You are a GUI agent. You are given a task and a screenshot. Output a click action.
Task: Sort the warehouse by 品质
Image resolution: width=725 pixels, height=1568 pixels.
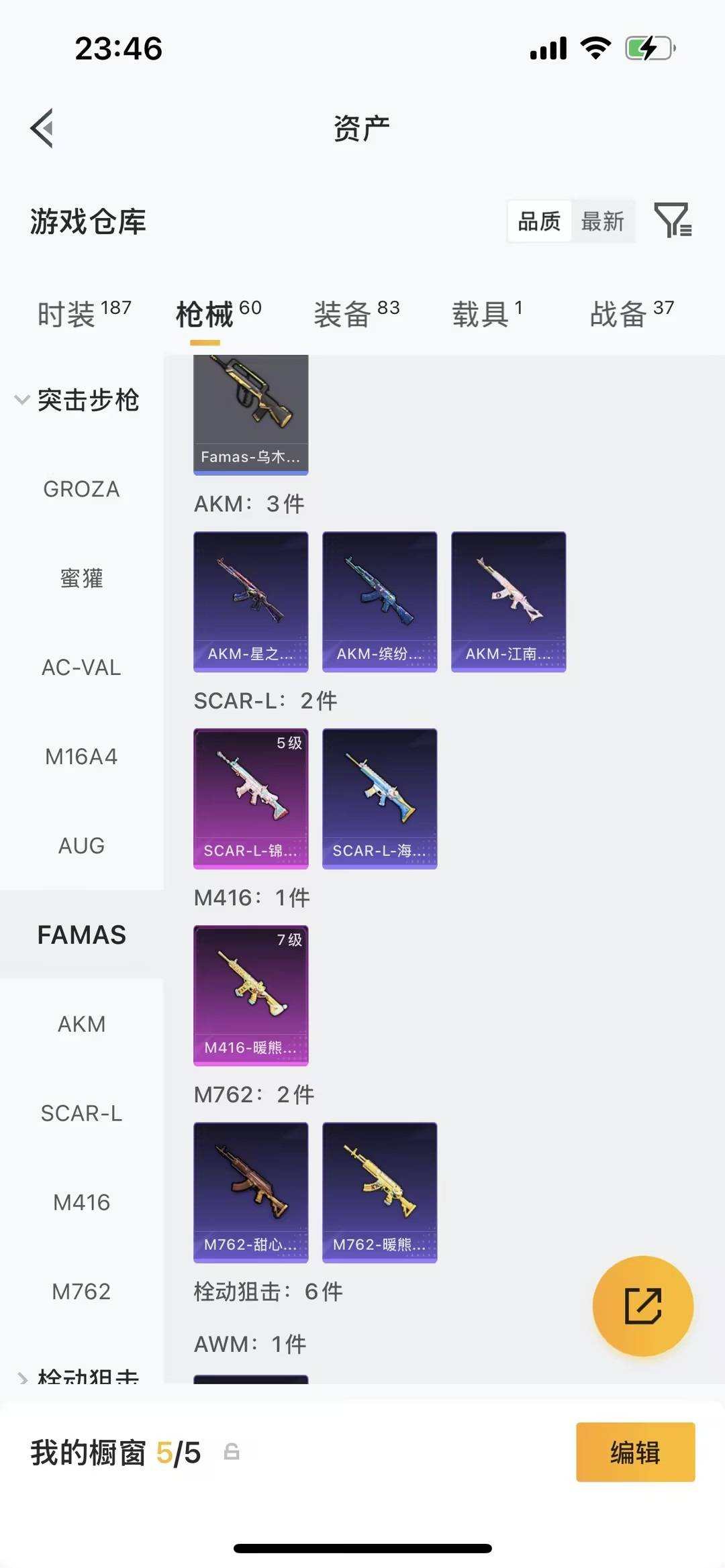pos(539,221)
